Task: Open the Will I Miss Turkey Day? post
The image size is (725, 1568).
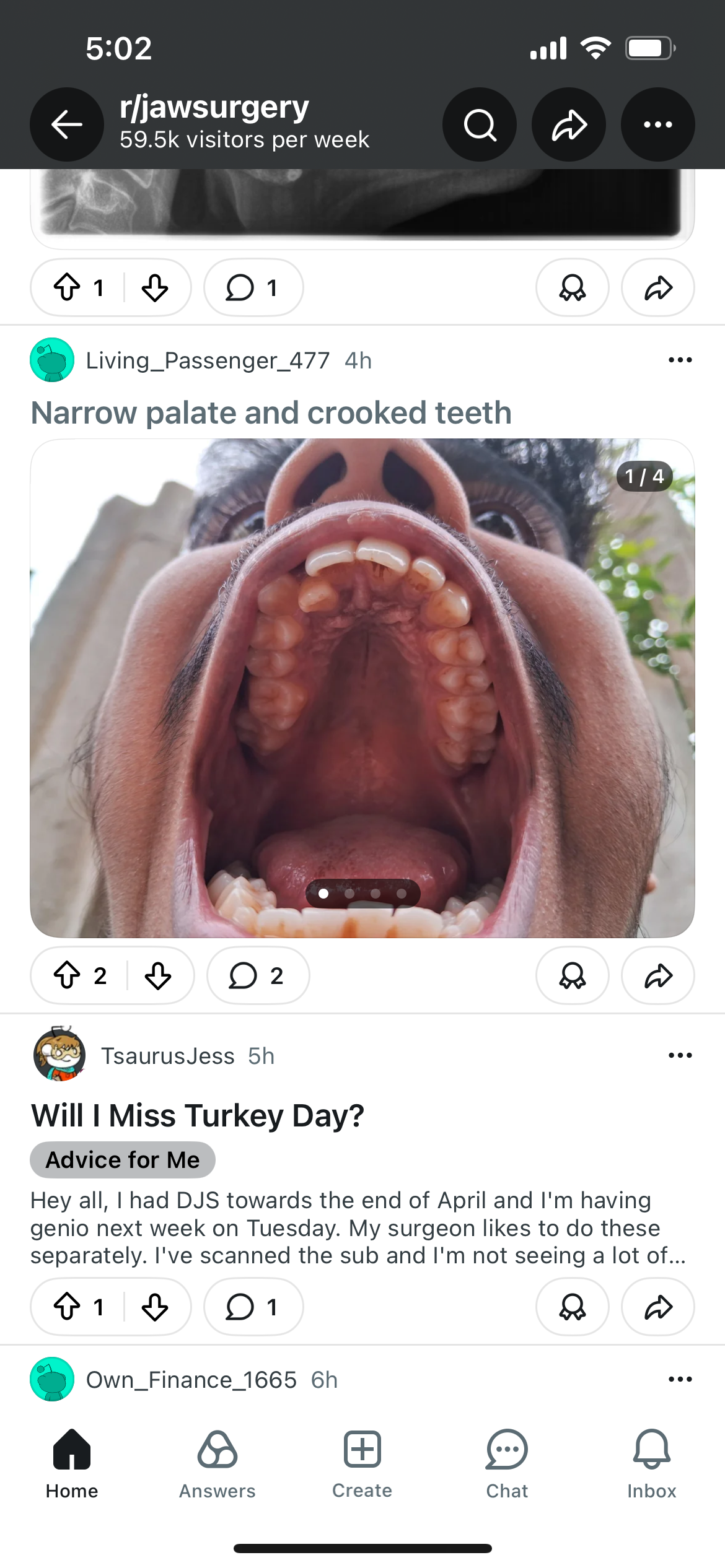Action: click(198, 1115)
